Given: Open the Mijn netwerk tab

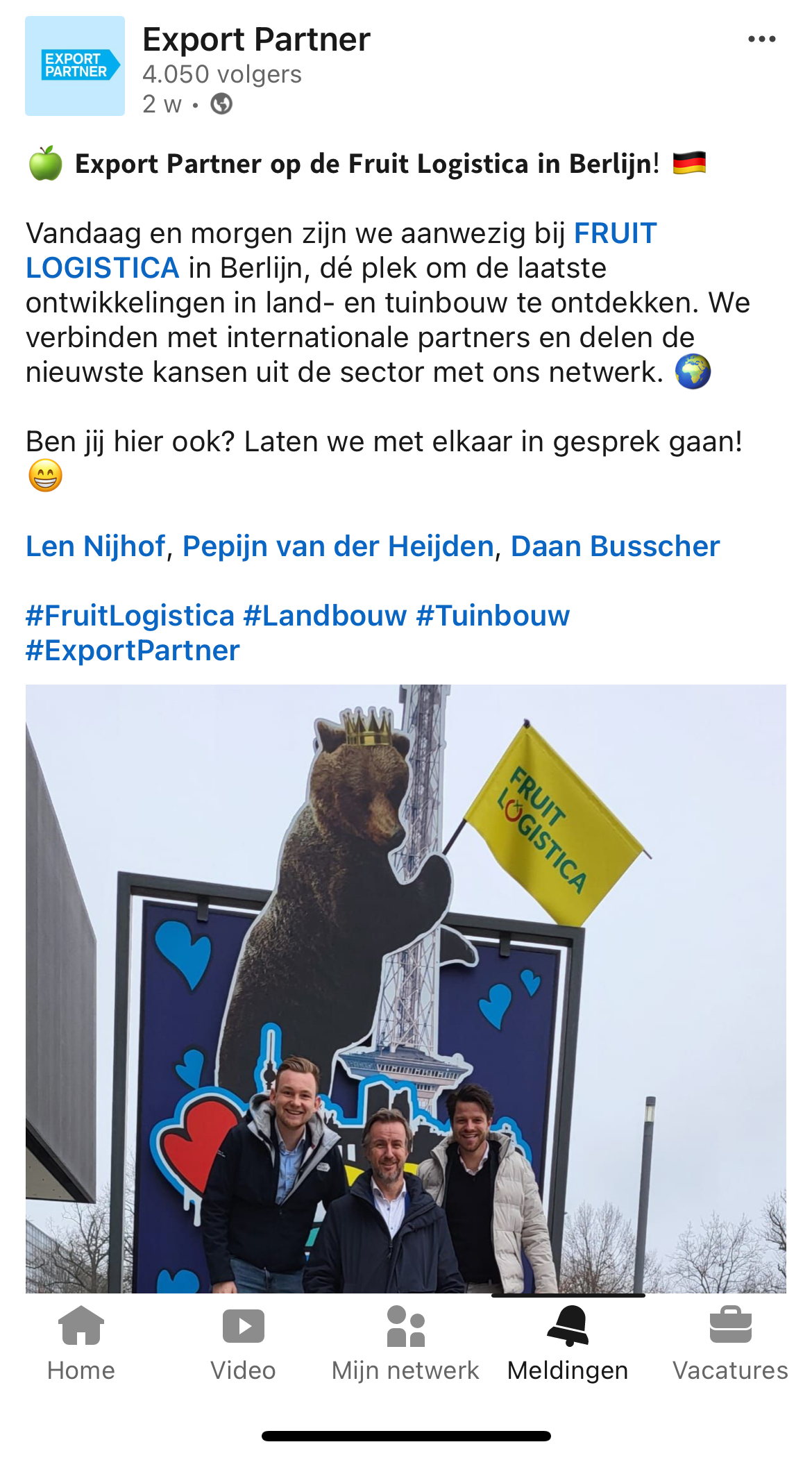Looking at the screenshot, I should pyautogui.click(x=405, y=1343).
